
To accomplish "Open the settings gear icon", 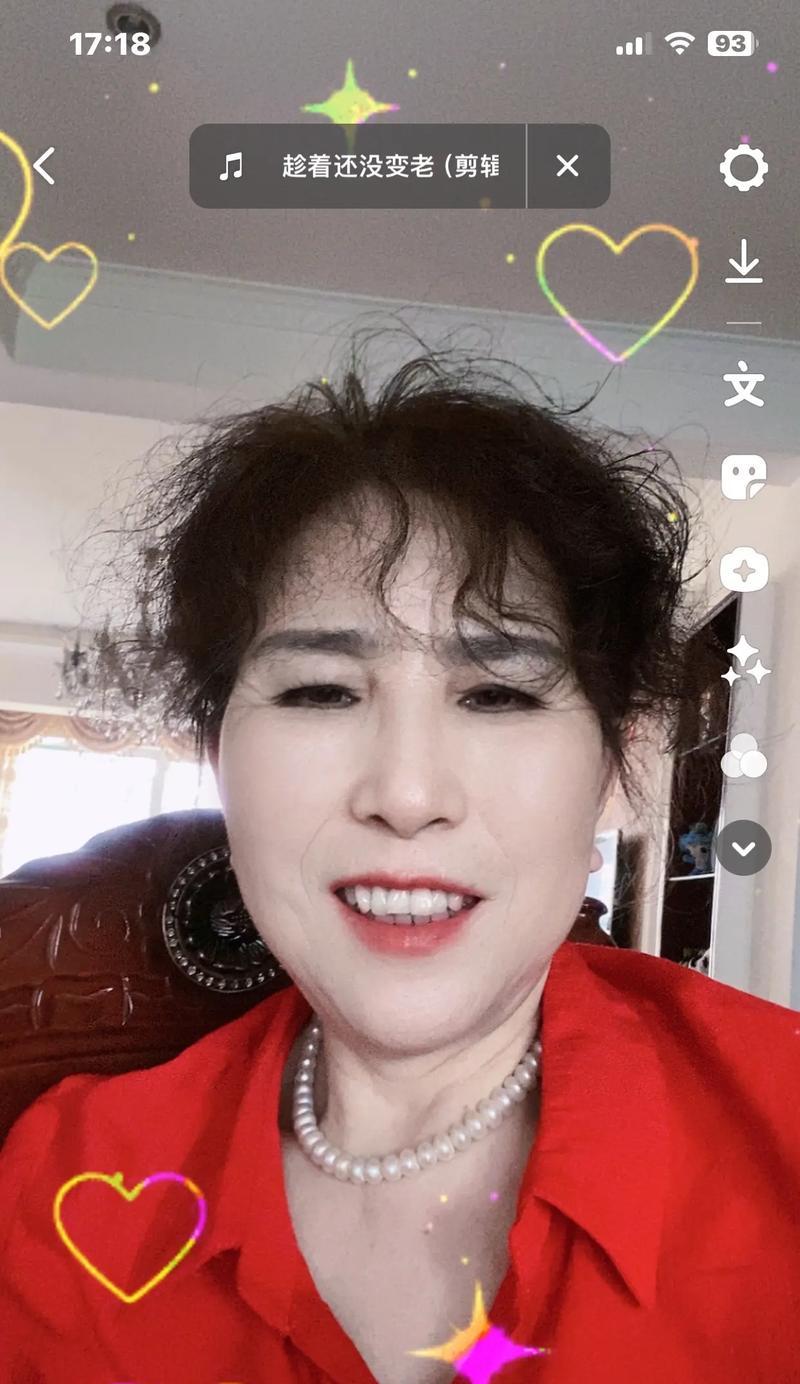I will 743,167.
